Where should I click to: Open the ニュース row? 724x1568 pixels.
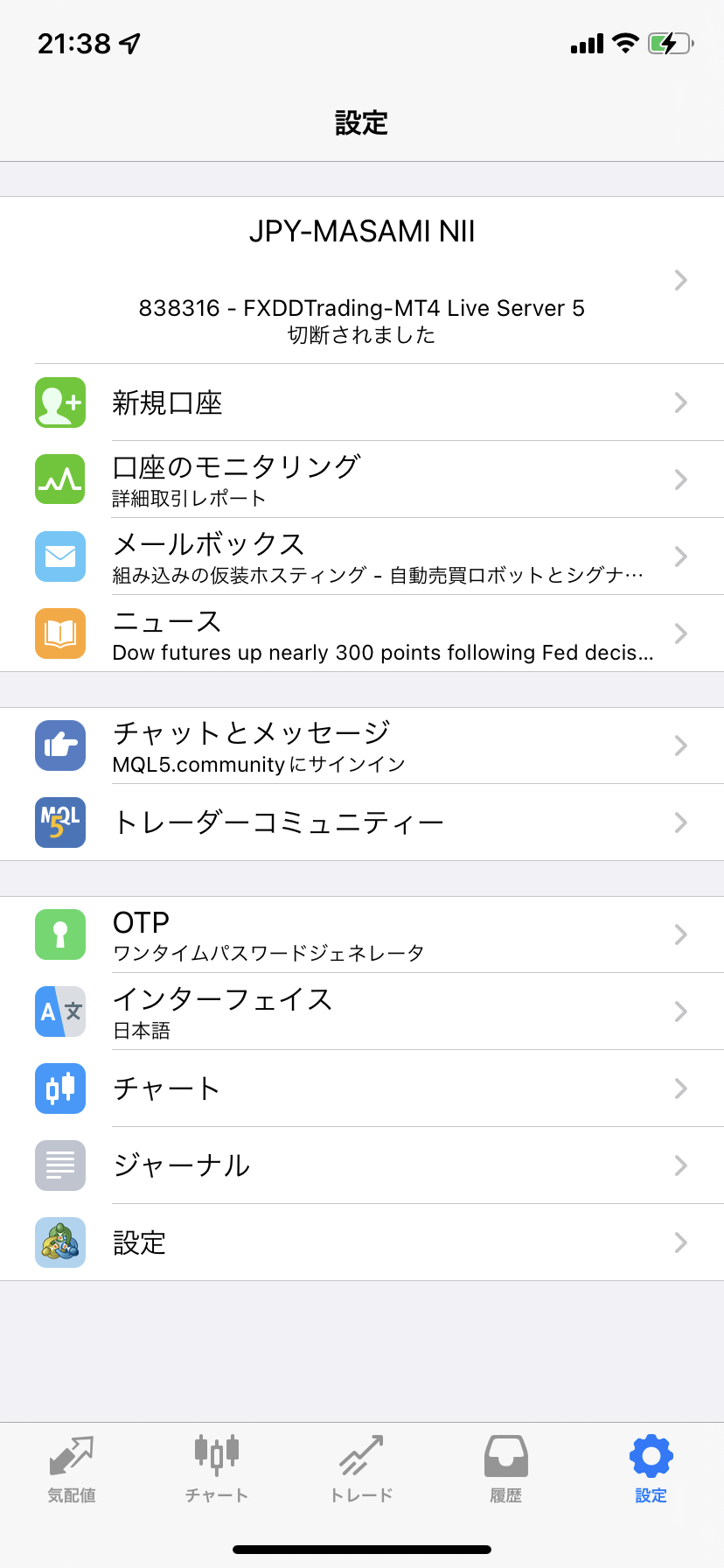(x=362, y=633)
